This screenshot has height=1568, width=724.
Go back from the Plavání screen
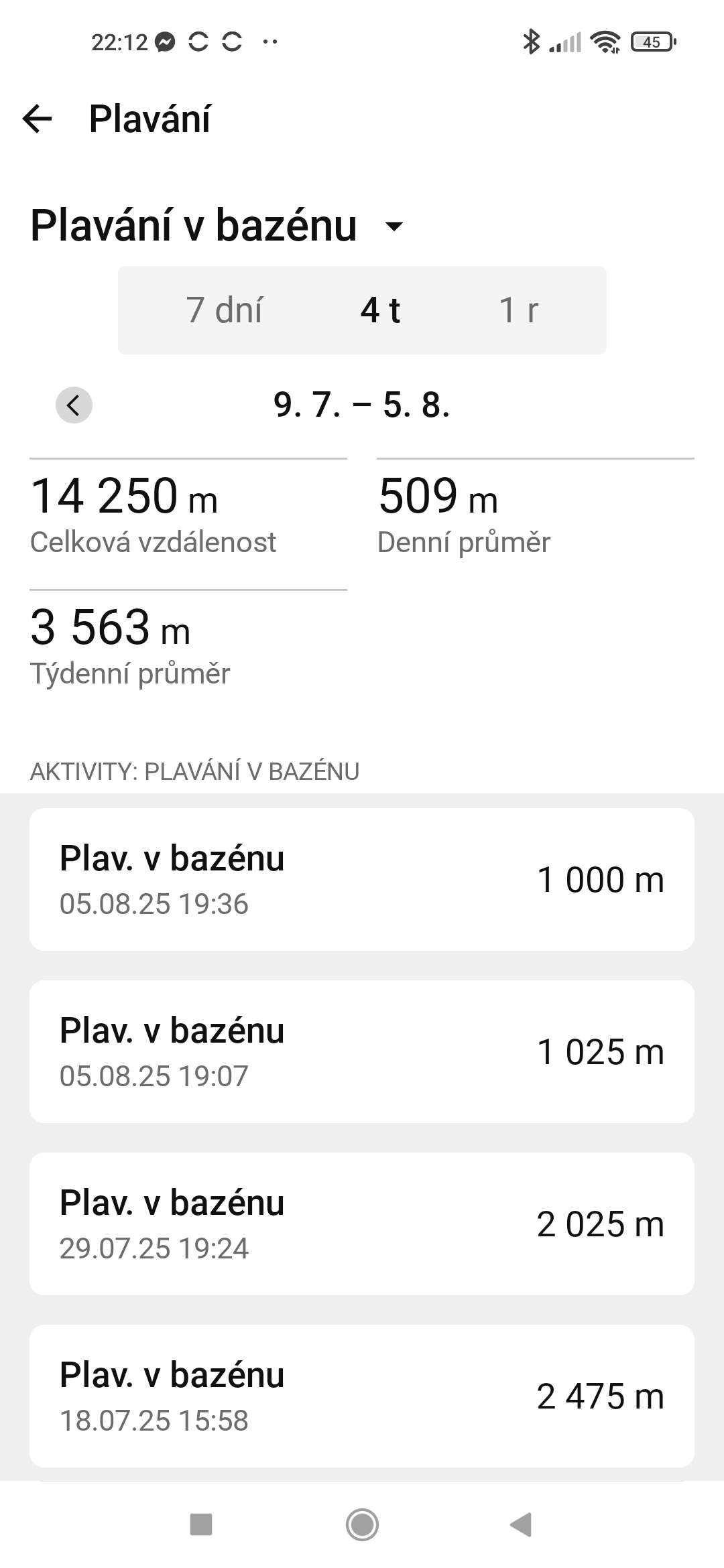tap(38, 119)
